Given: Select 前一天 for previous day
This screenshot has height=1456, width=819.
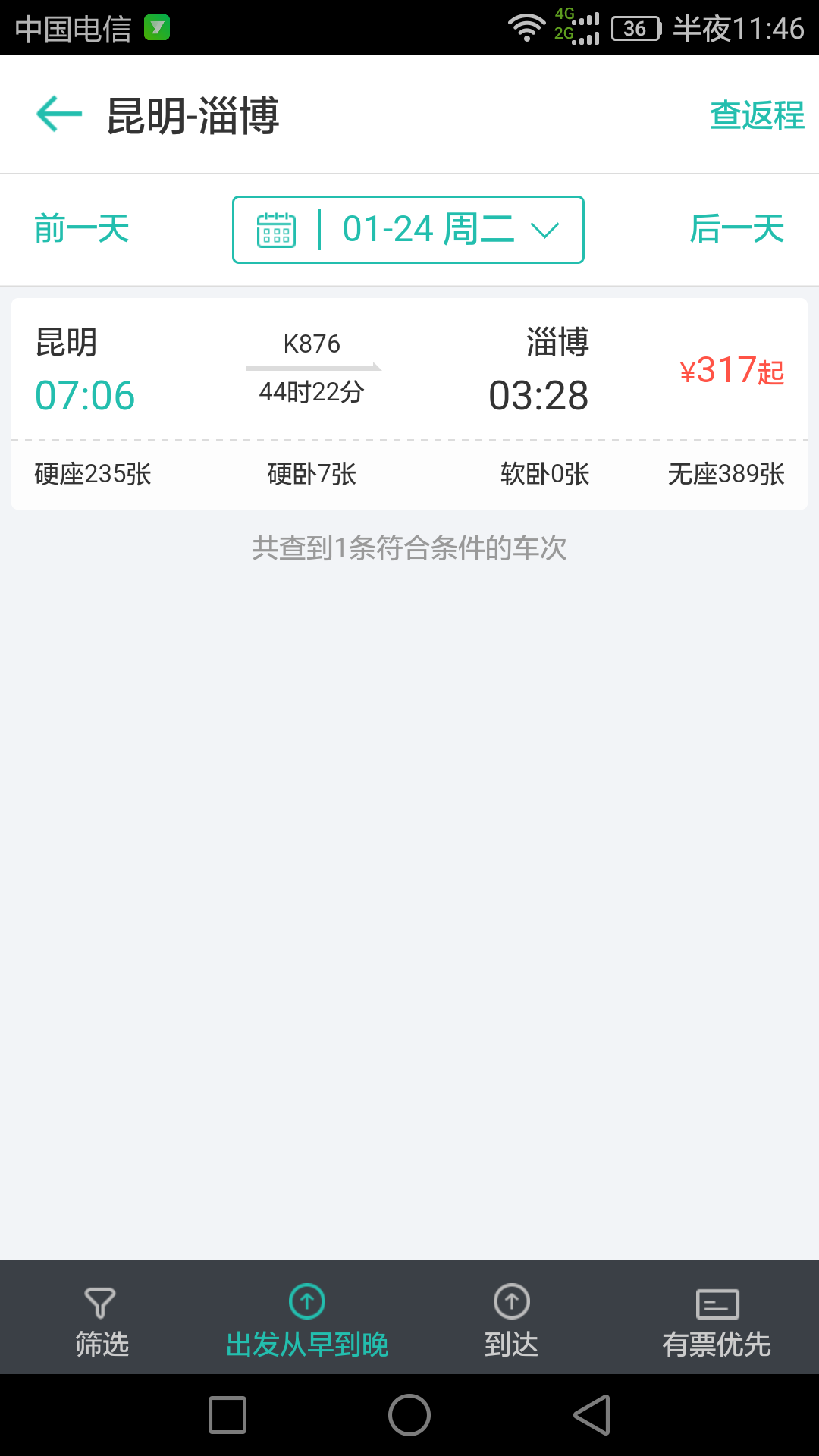Looking at the screenshot, I should point(82,229).
